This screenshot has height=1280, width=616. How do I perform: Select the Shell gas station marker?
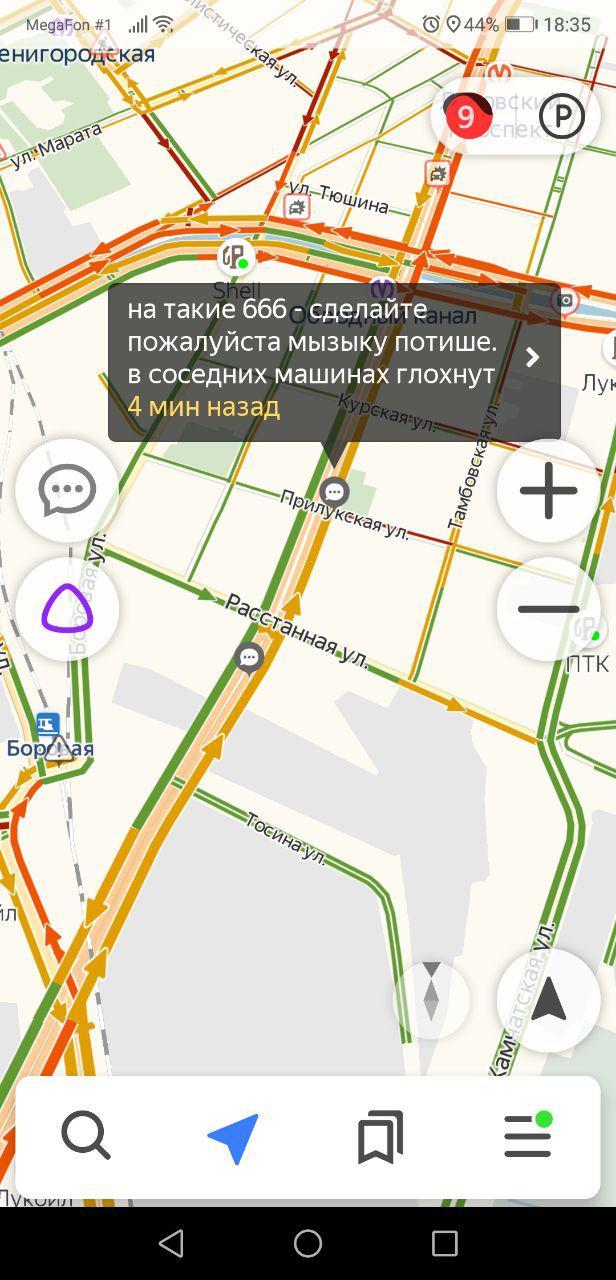click(x=235, y=258)
